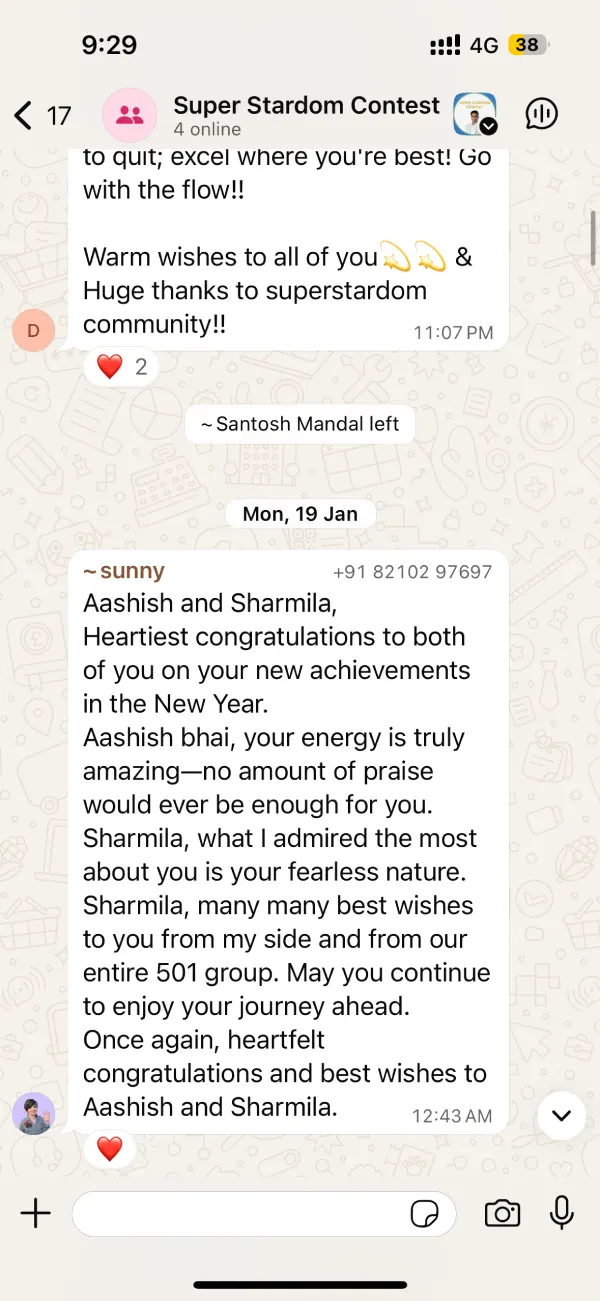Image resolution: width=600 pixels, height=1301 pixels.
Task: Record a voice message with the microphone
Action: tap(562, 1213)
